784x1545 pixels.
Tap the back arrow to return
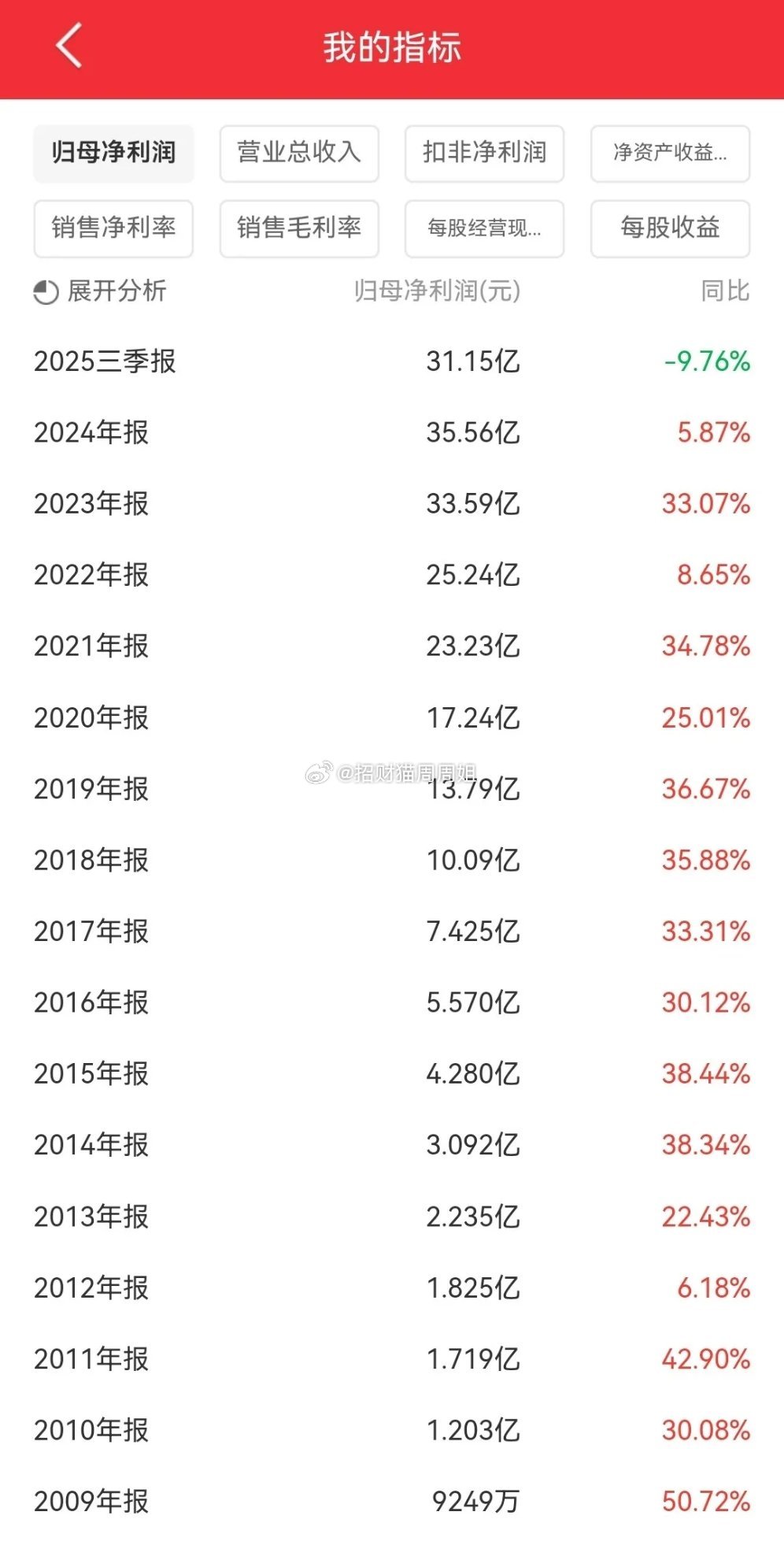pyautogui.click(x=69, y=47)
